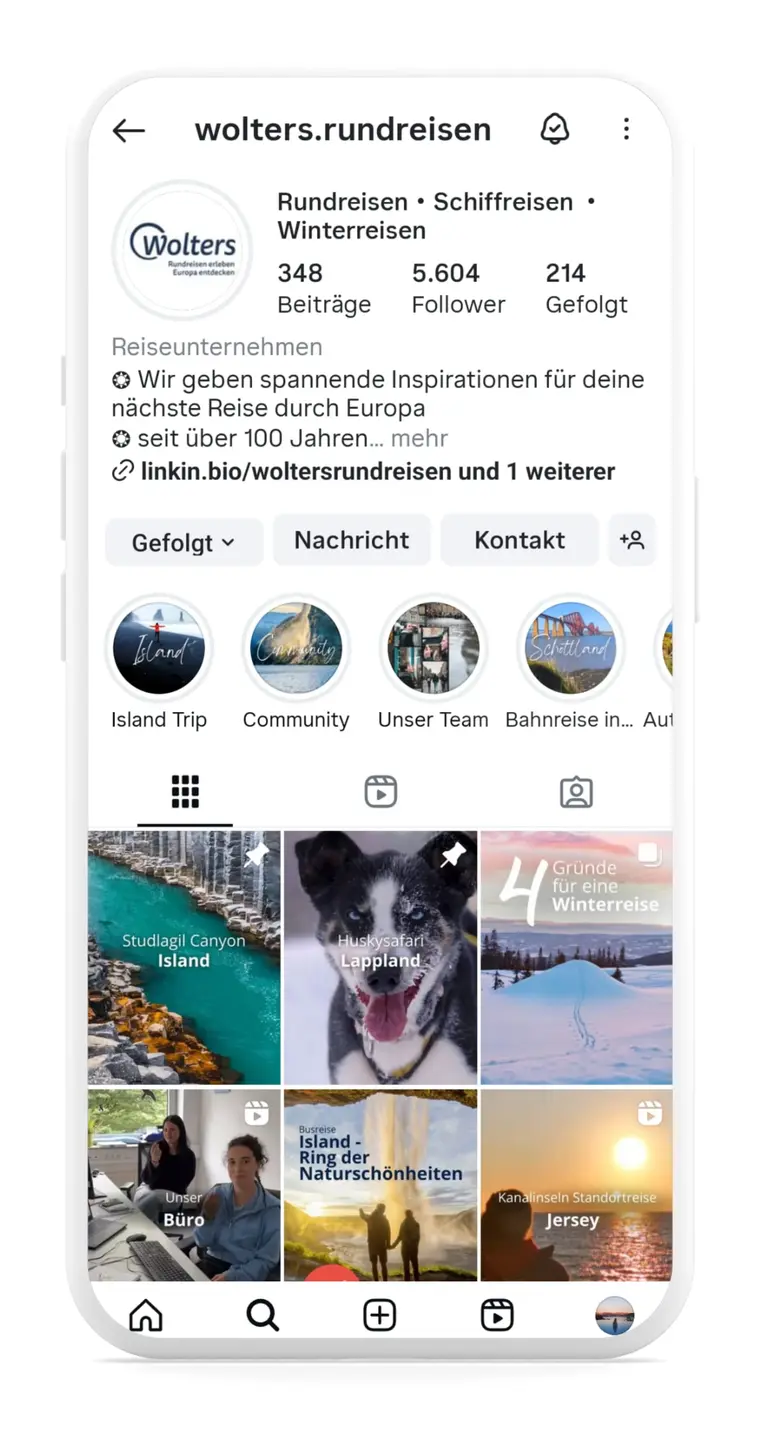Open the three-dot overflow menu
Screen dimensions: 768x1451
click(x=626, y=129)
